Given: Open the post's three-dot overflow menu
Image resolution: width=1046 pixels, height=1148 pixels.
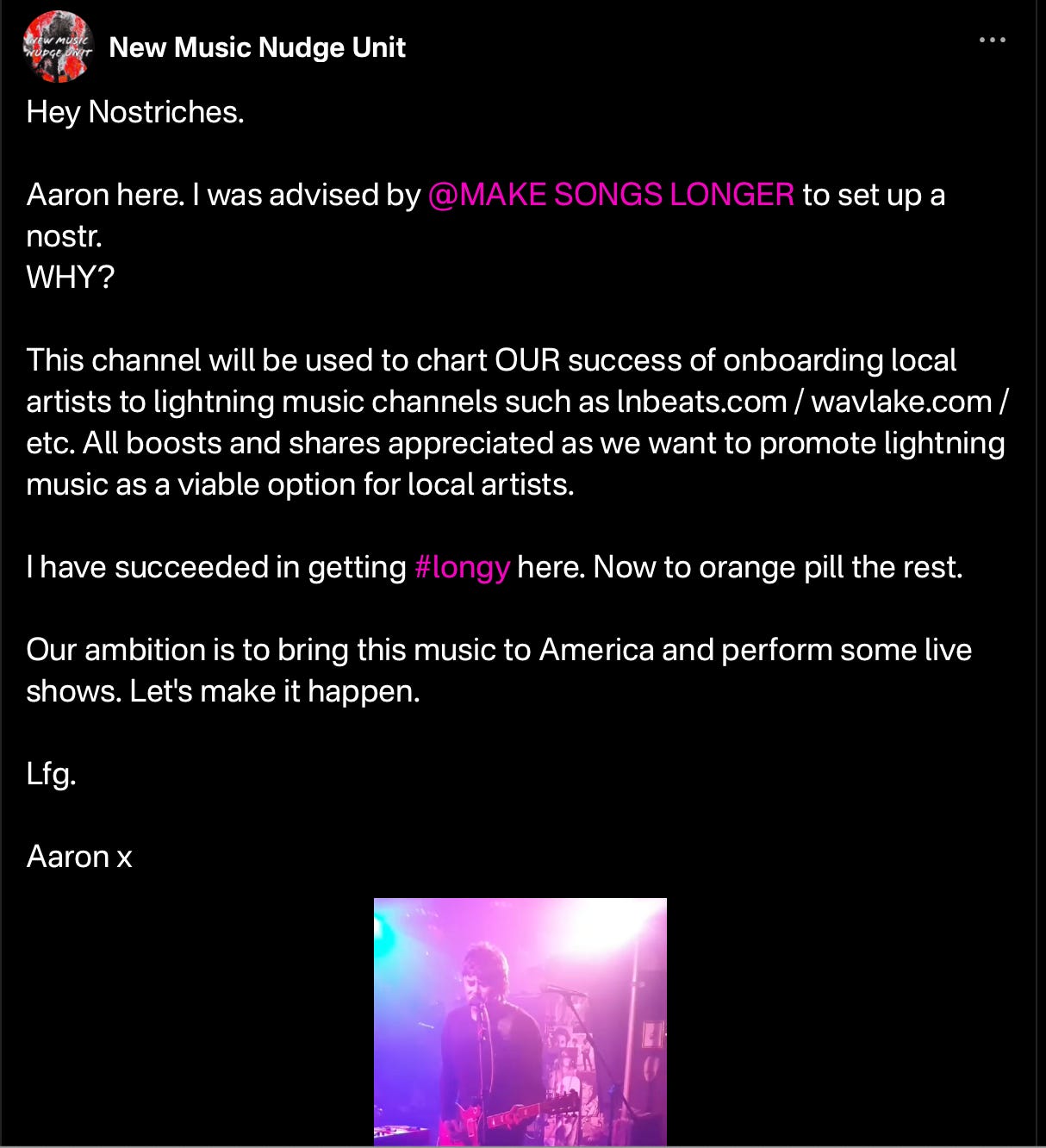Looking at the screenshot, I should tap(992, 40).
